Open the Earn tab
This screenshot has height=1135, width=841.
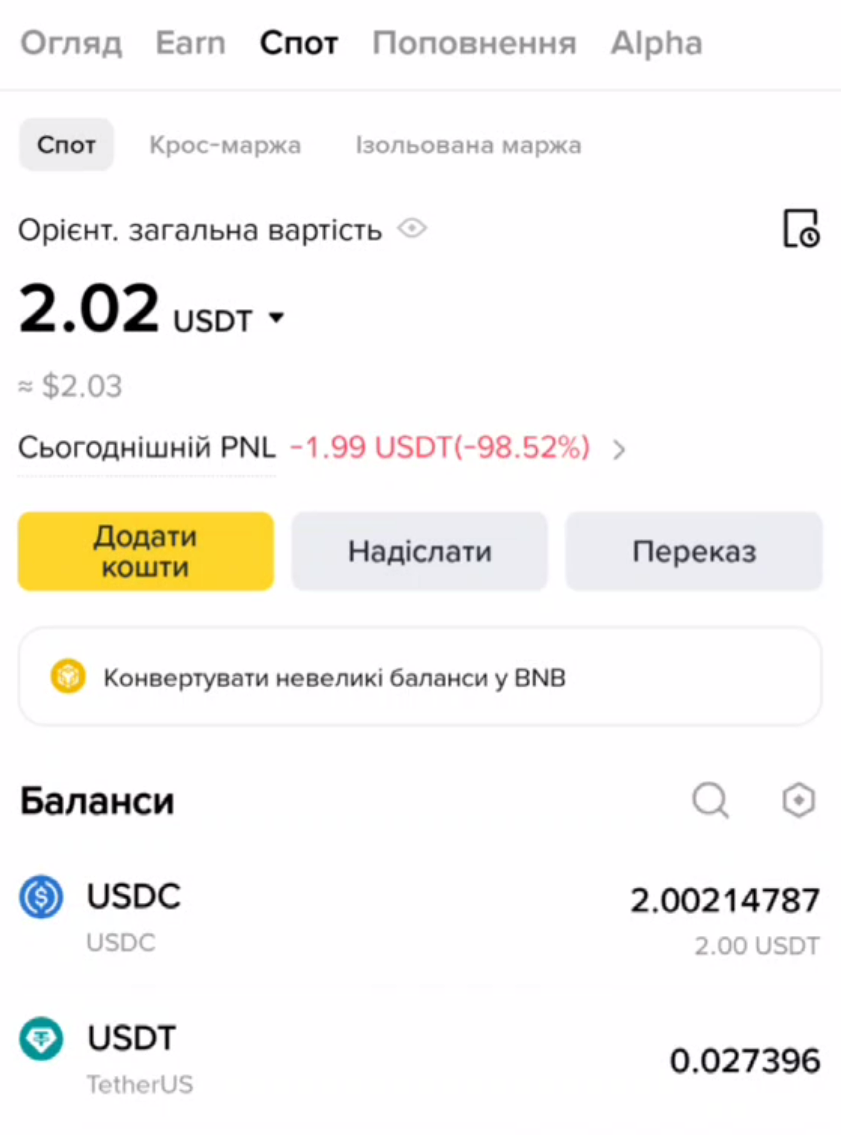190,43
